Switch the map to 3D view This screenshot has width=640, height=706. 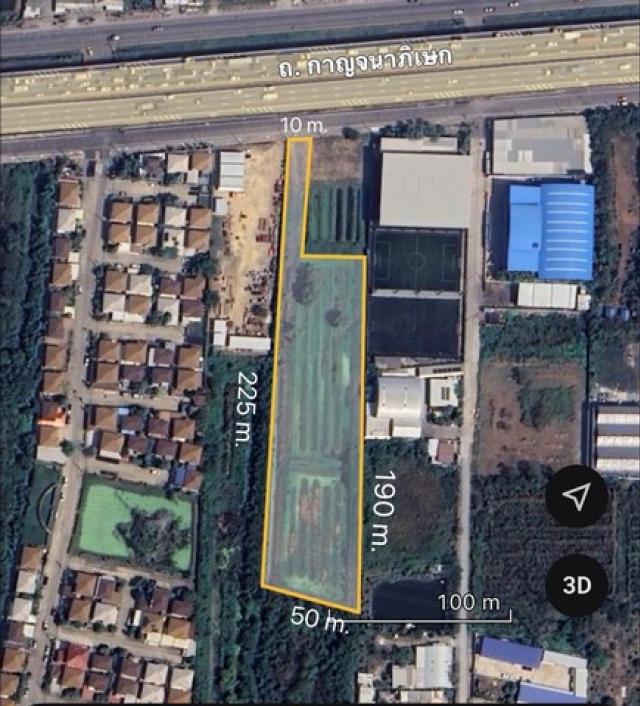pyautogui.click(x=577, y=585)
